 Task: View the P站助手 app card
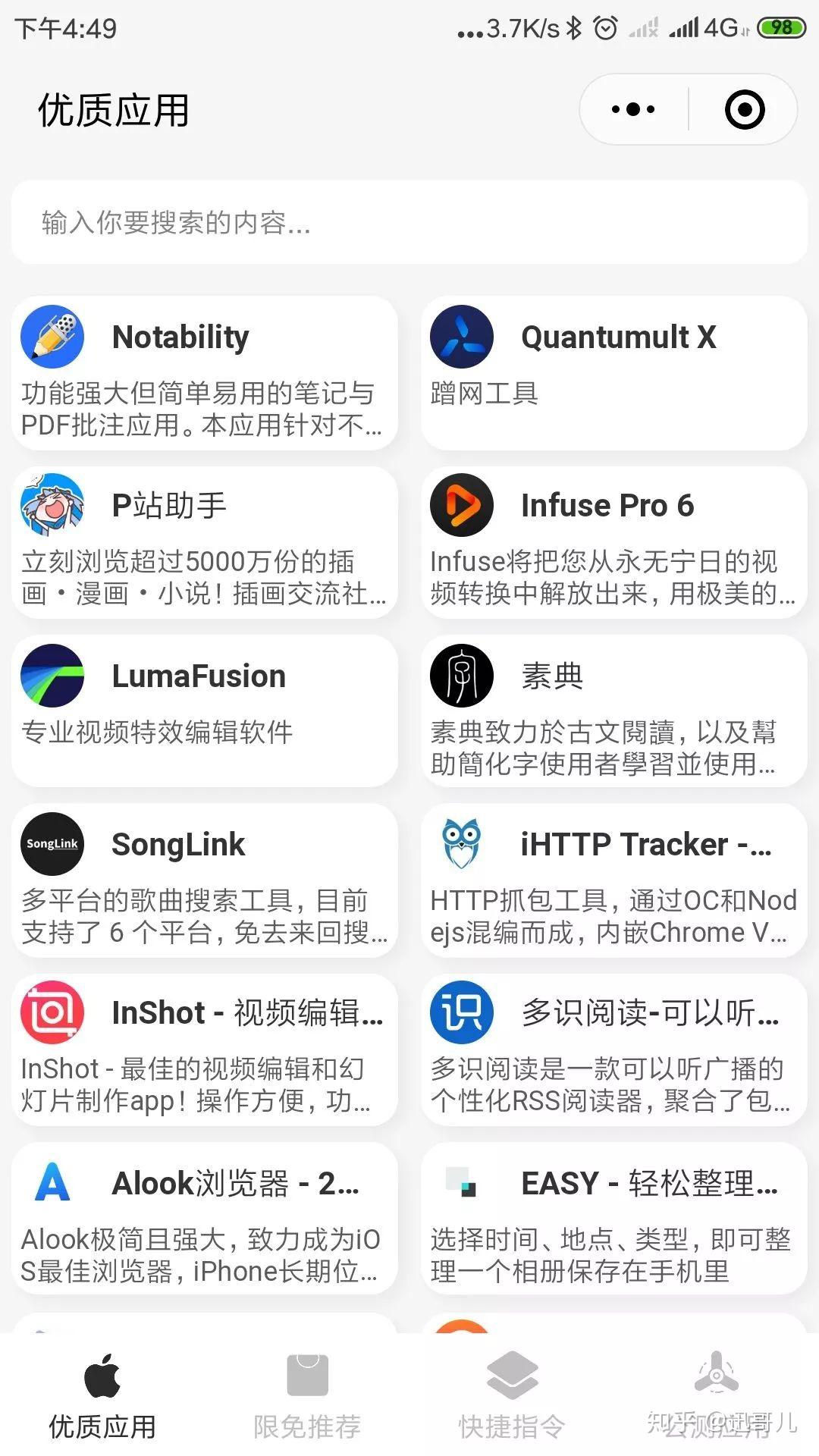[205, 542]
